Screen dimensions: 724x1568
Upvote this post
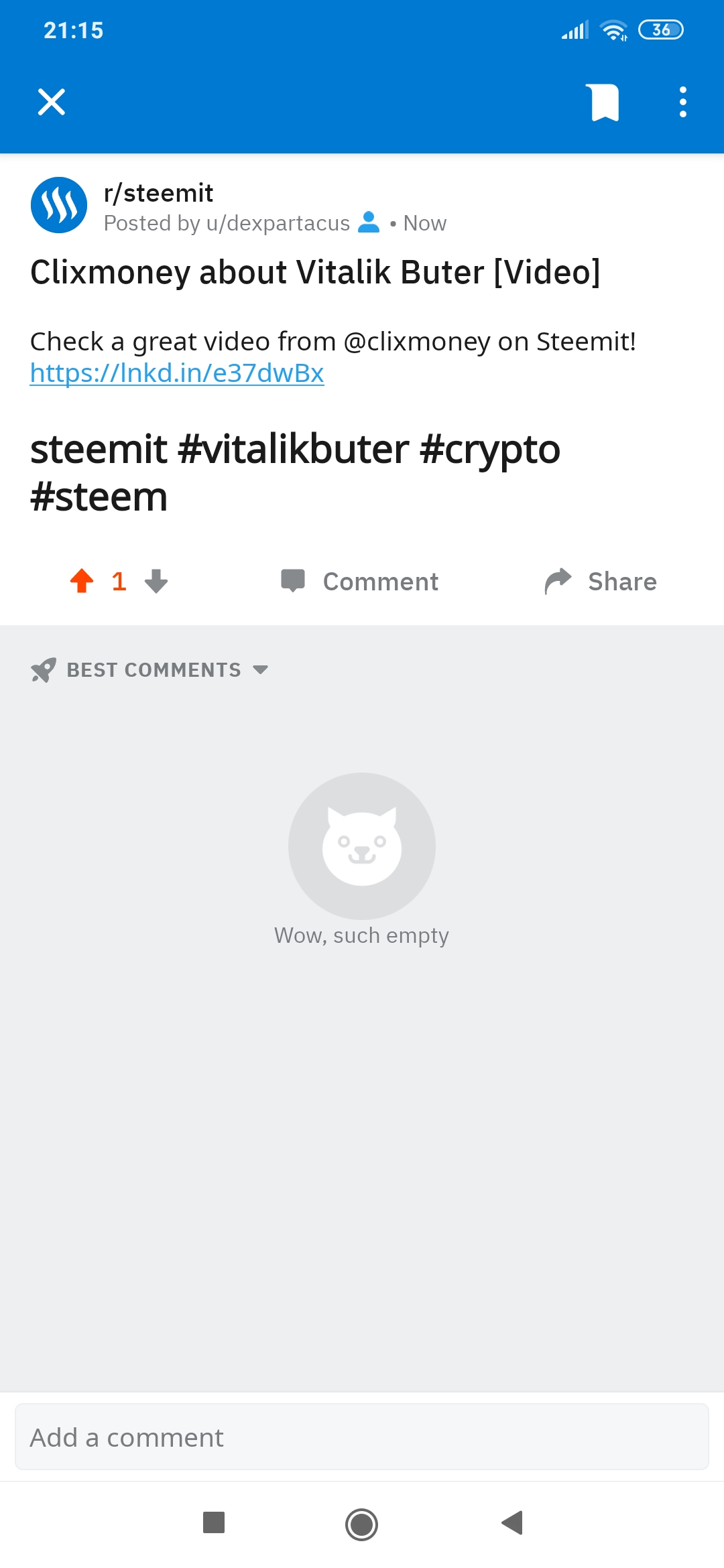tap(82, 581)
